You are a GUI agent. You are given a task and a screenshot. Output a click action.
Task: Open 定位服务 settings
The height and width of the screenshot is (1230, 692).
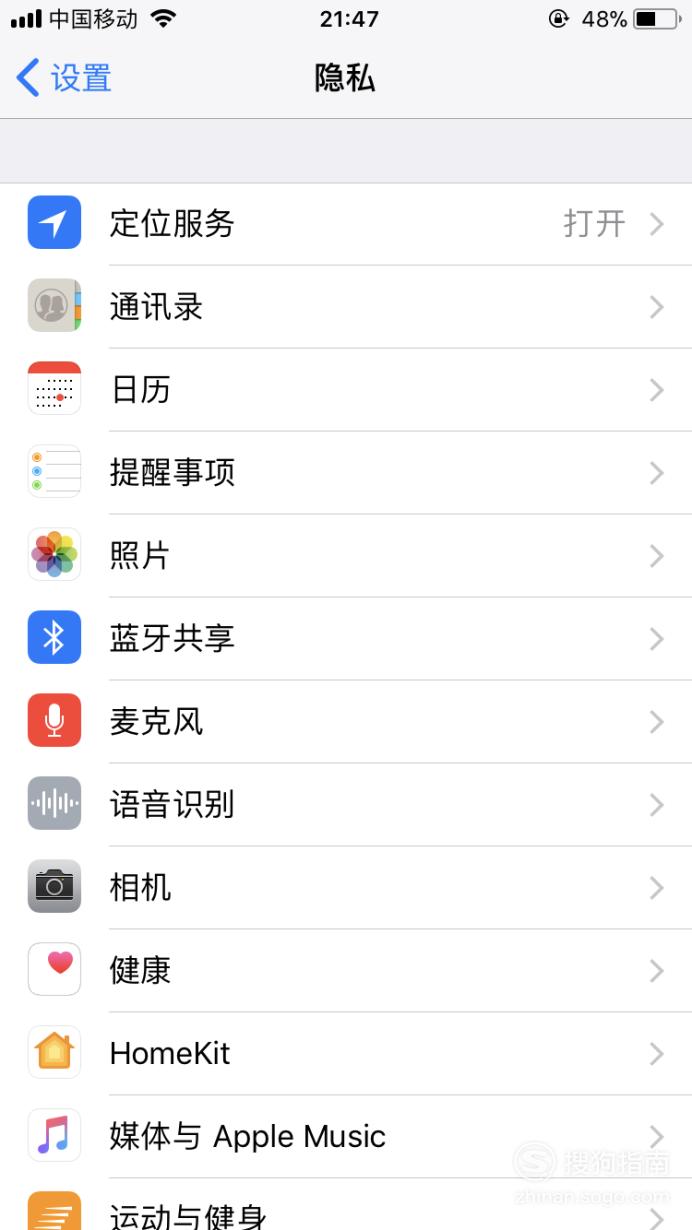346,224
